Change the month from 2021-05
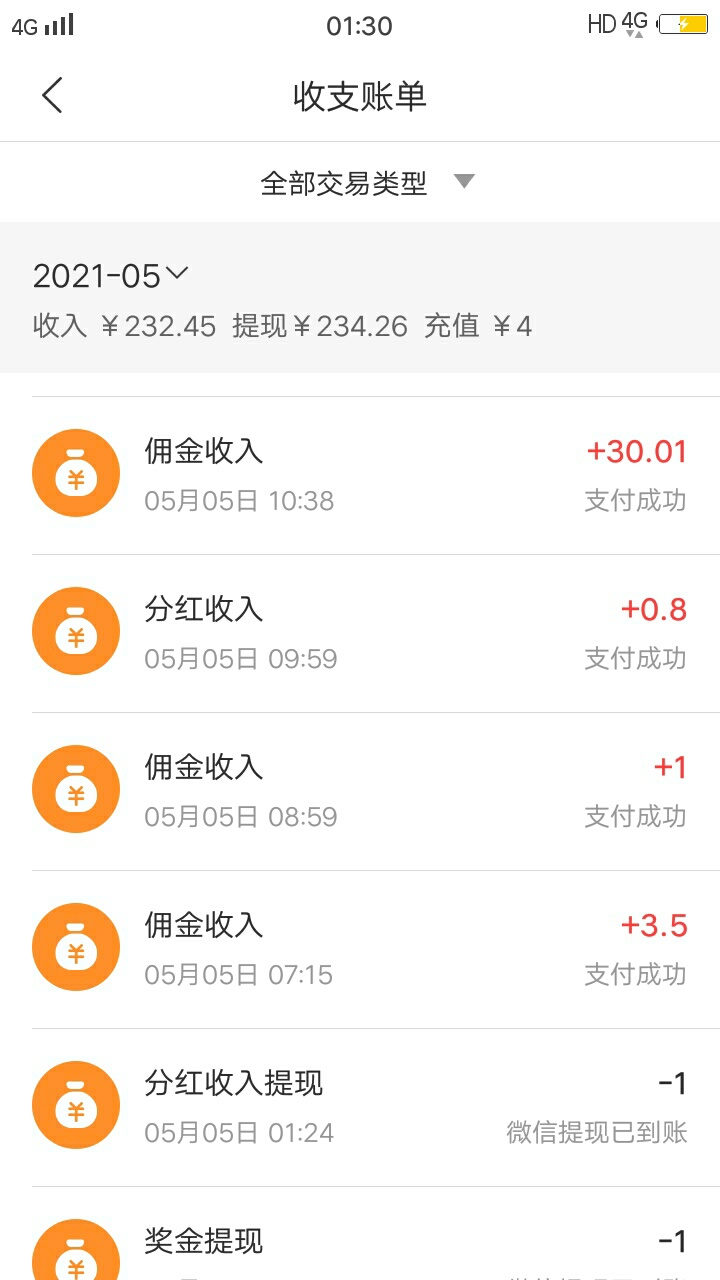Image resolution: width=720 pixels, height=1280 pixels. tap(111, 275)
